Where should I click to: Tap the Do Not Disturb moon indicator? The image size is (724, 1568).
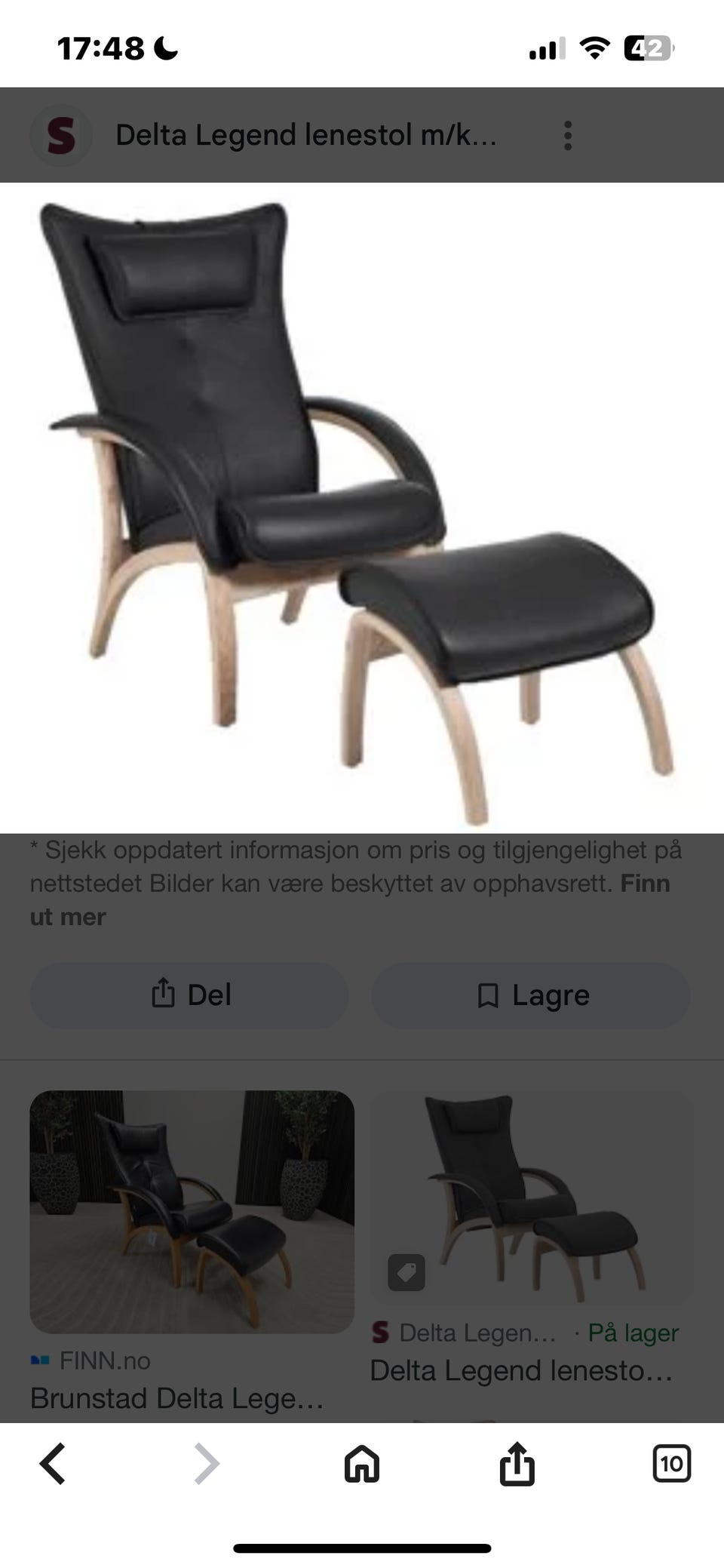tap(163, 48)
